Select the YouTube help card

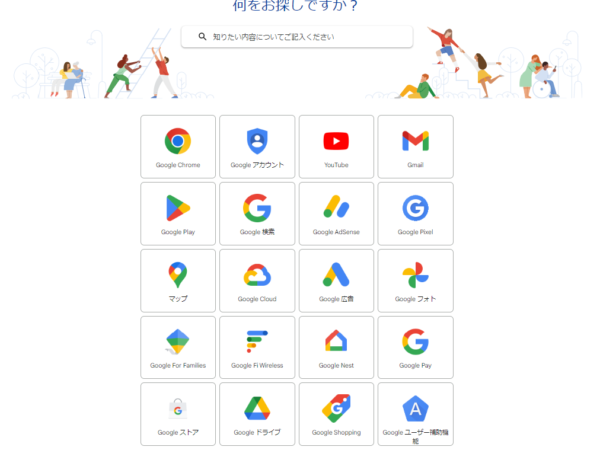click(336, 146)
